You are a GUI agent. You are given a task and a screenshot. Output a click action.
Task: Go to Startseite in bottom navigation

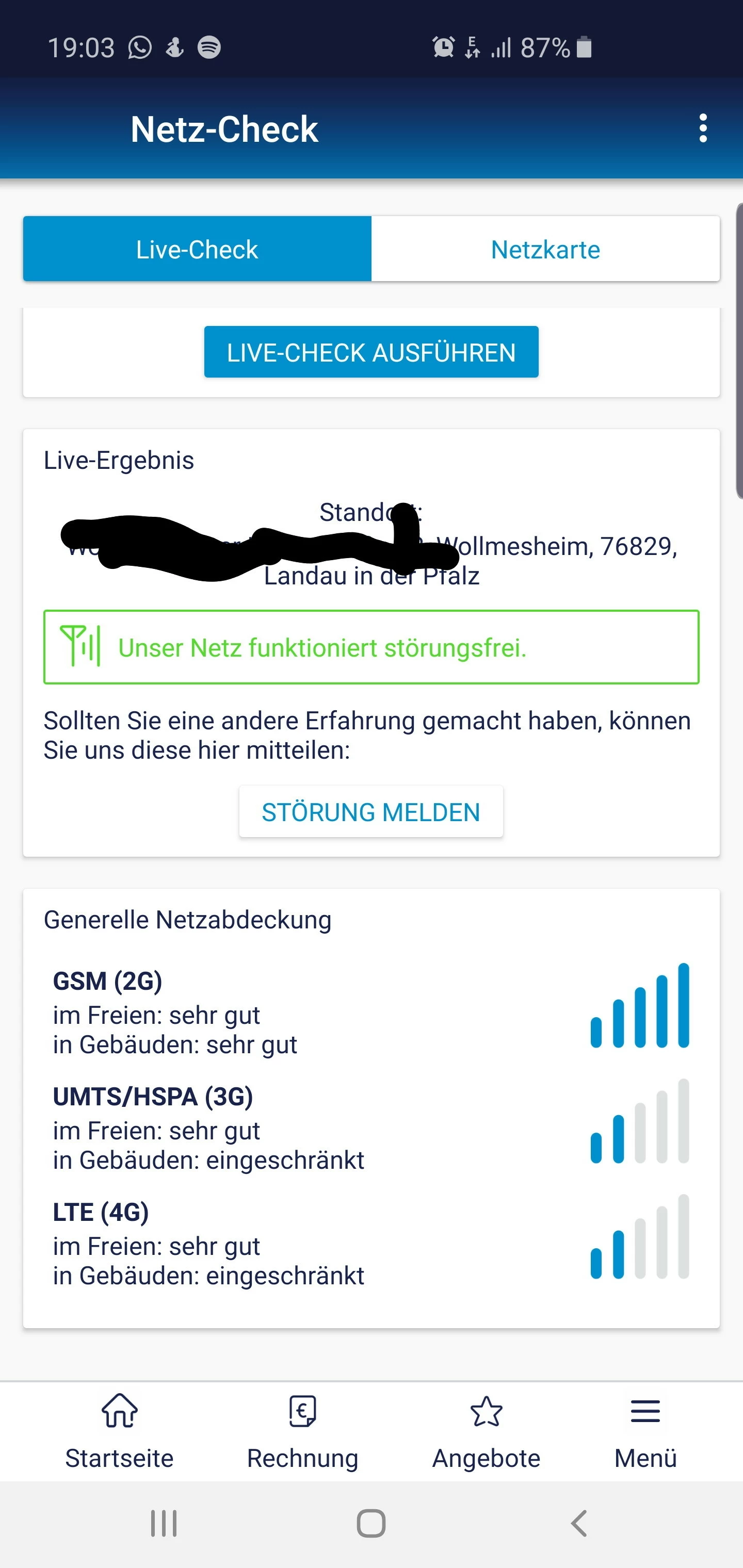[119, 1432]
